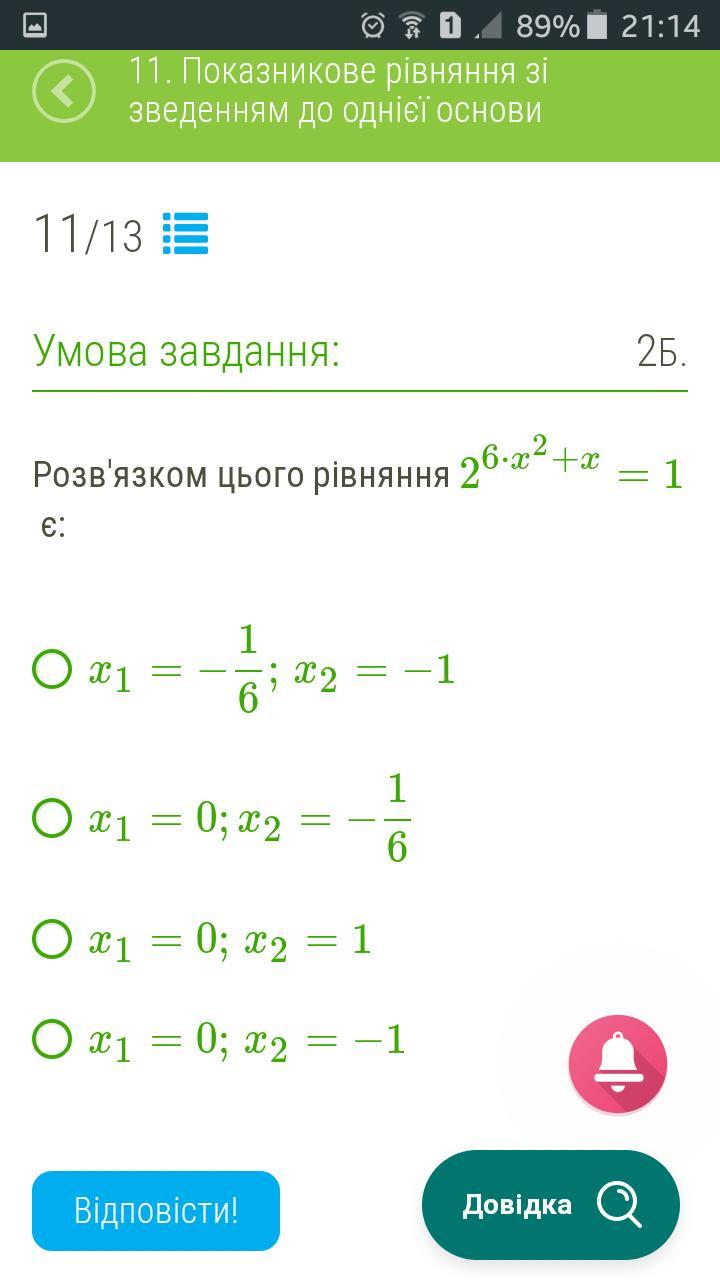Go back using the header arrow
The image size is (720, 1280).
64,91
